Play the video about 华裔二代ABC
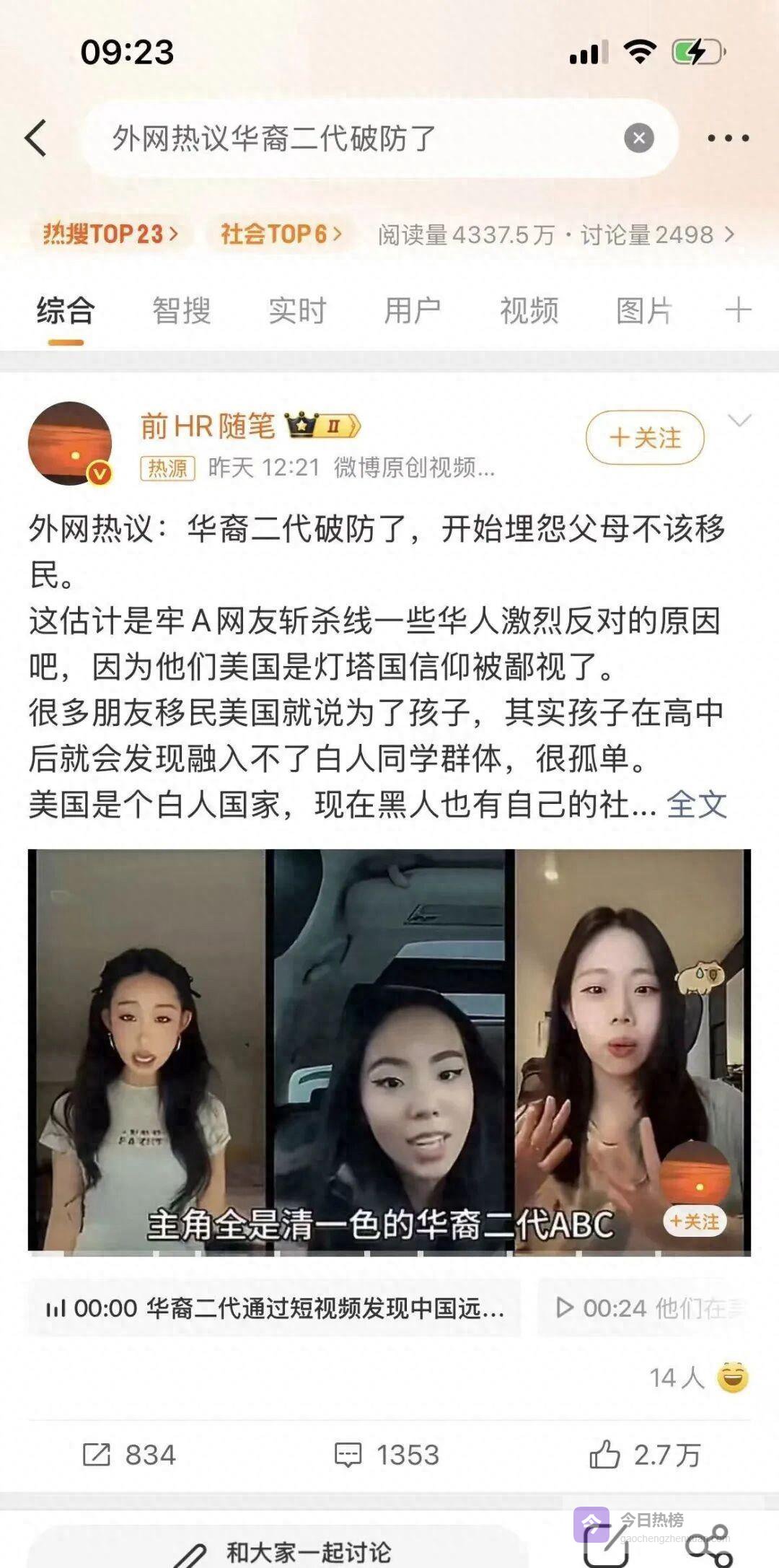This screenshot has height=1568, width=779. pos(389,1052)
